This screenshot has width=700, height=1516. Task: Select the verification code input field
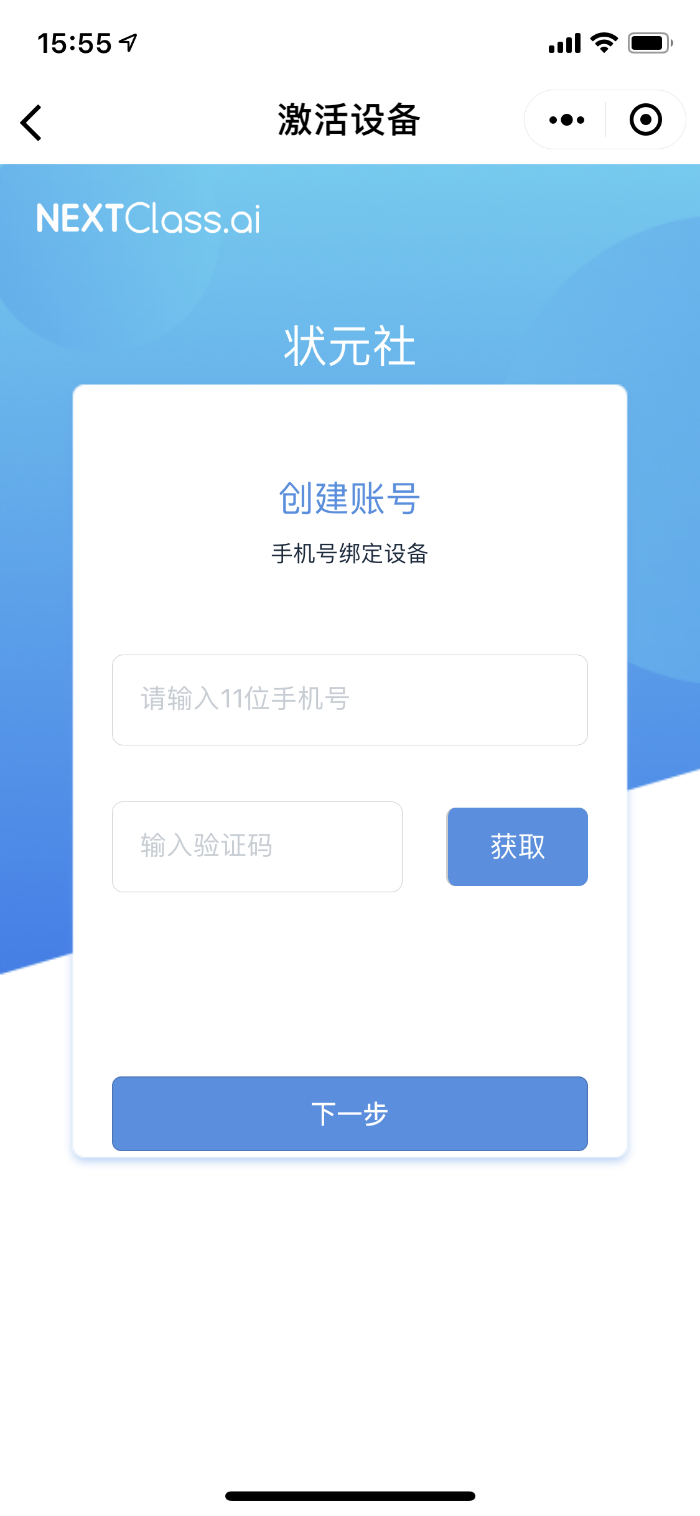point(257,846)
